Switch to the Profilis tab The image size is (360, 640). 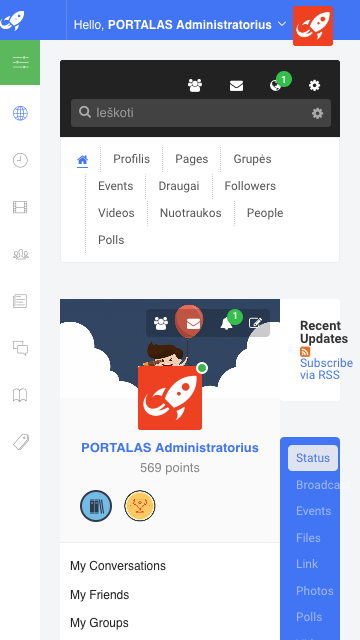coord(131,159)
